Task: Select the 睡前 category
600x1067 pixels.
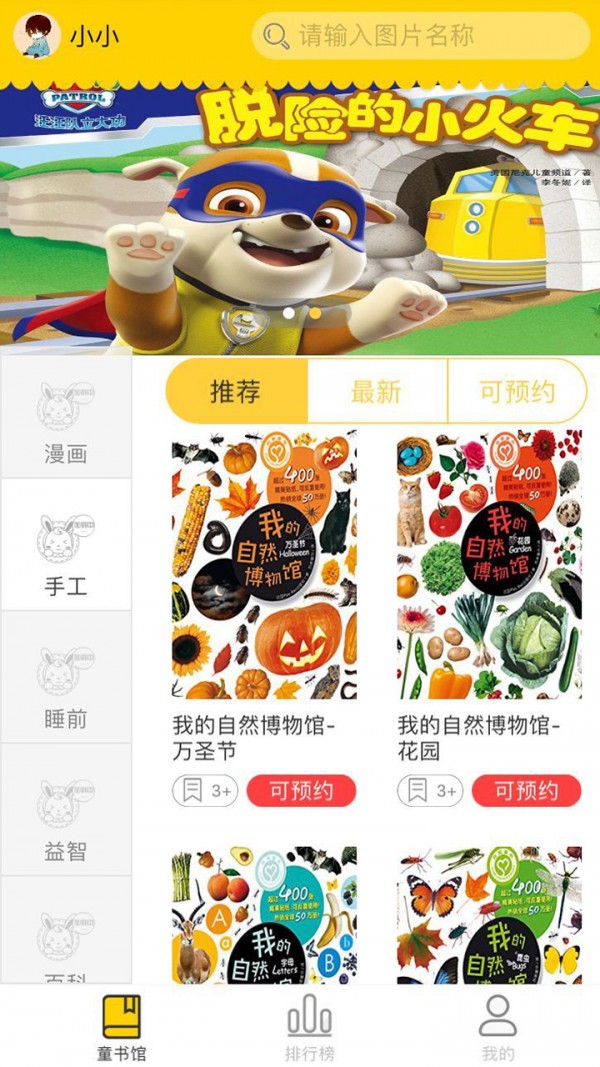Action: click(x=66, y=685)
